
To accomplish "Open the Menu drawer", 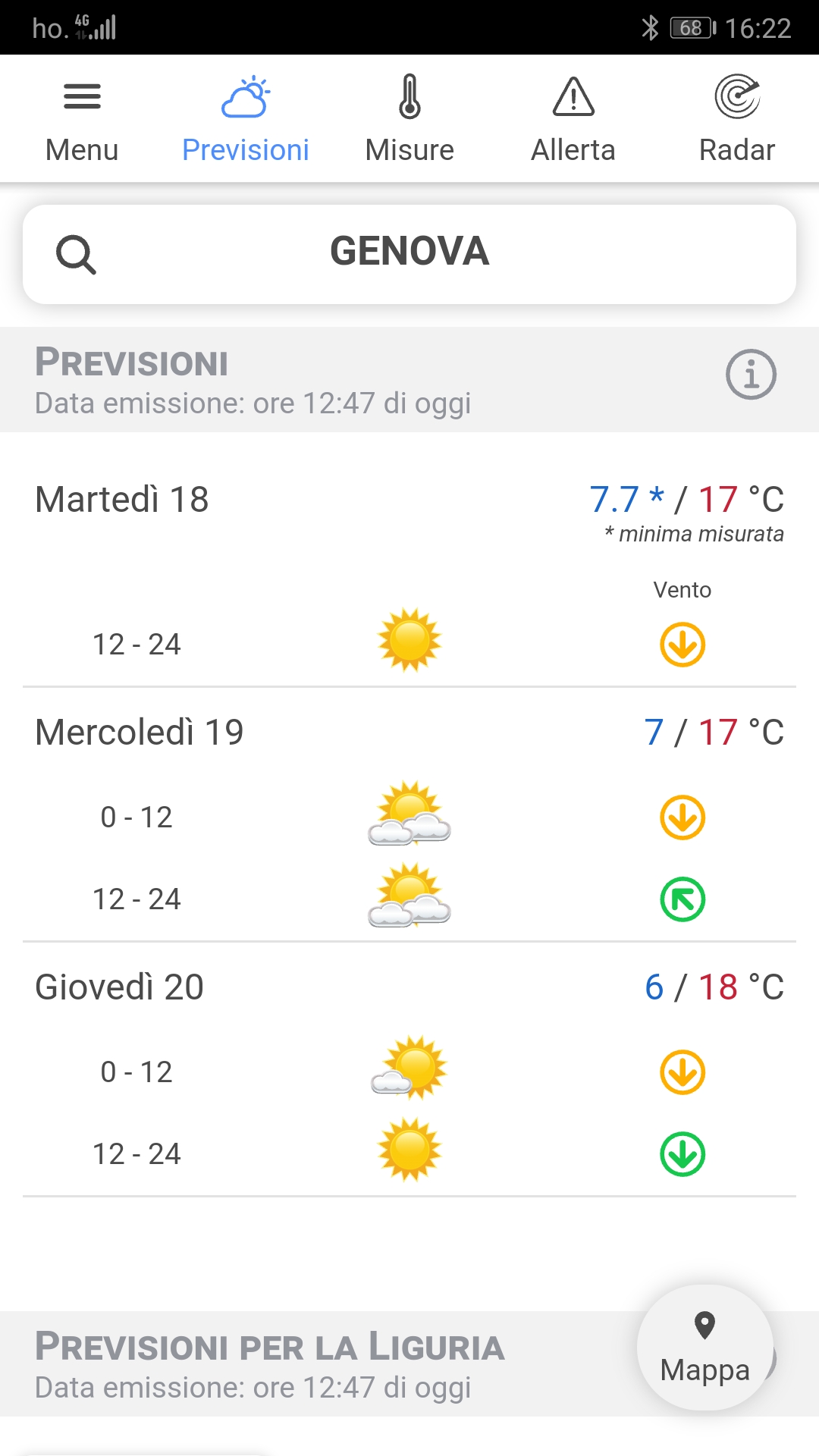I will [82, 119].
